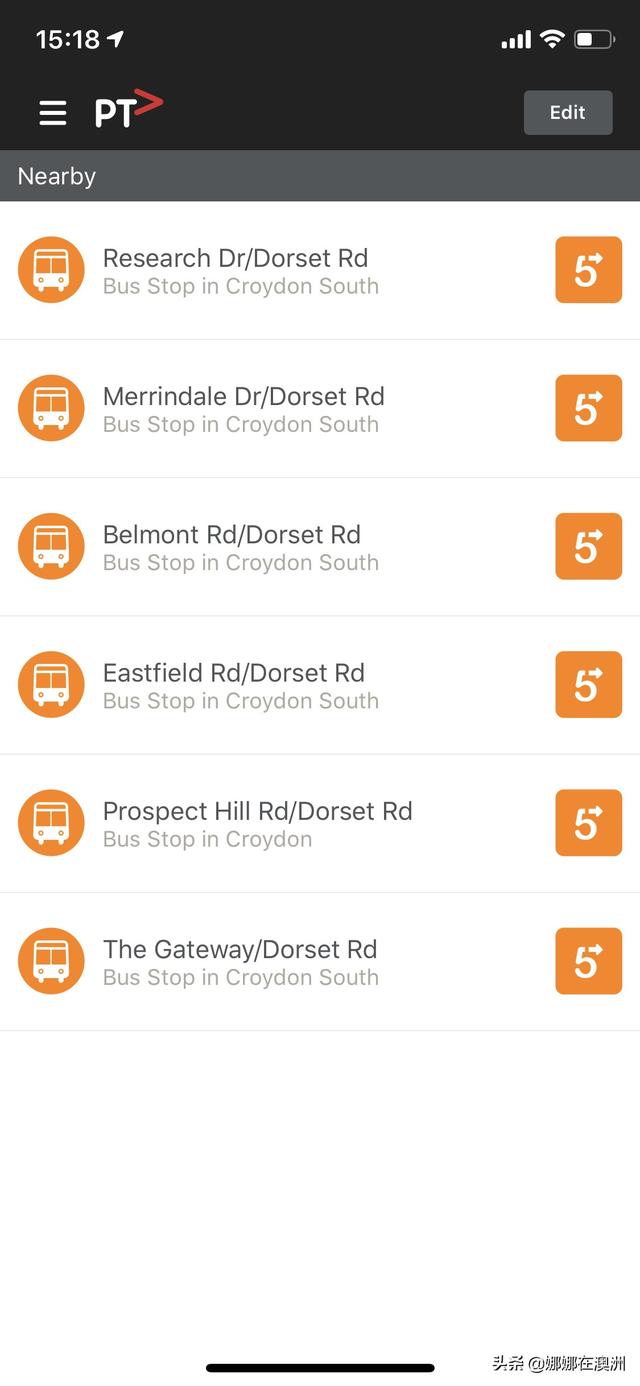Show next 5 departures for Eastfield Rd/Dorset Rd
This screenshot has width=640, height=1386.
pos(588,684)
